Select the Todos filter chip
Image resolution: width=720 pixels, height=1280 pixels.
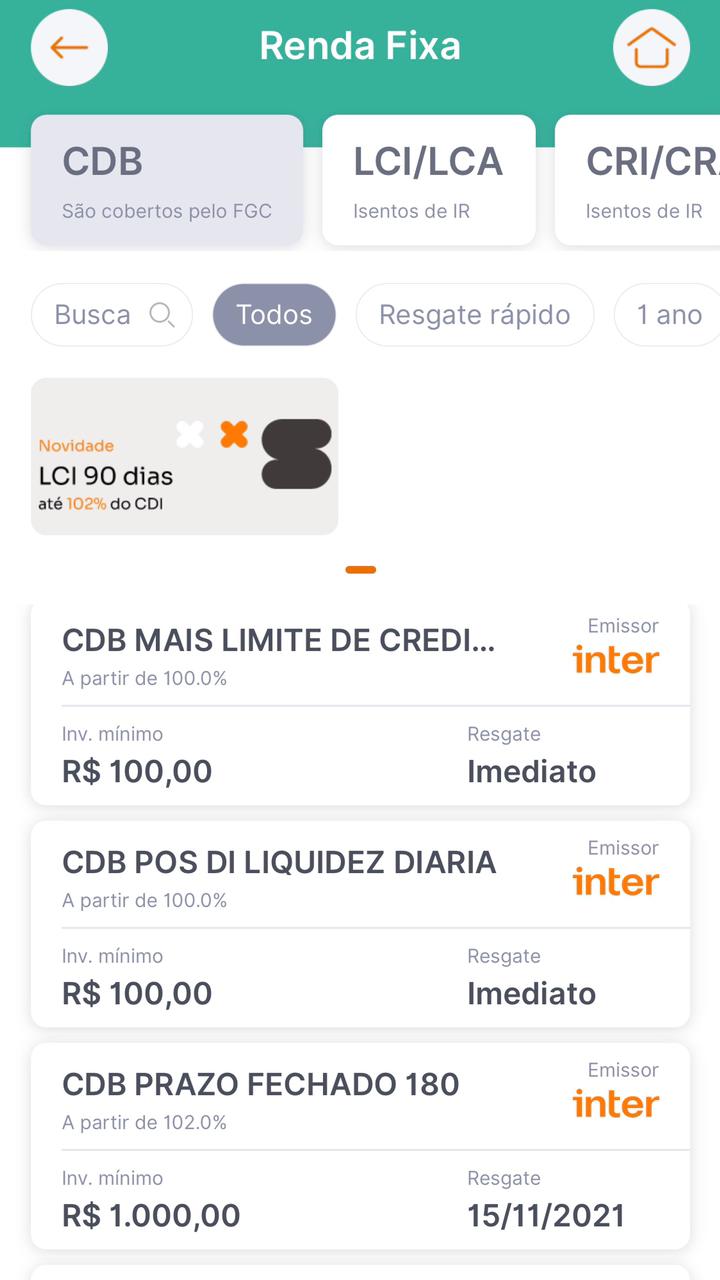pyautogui.click(x=274, y=315)
